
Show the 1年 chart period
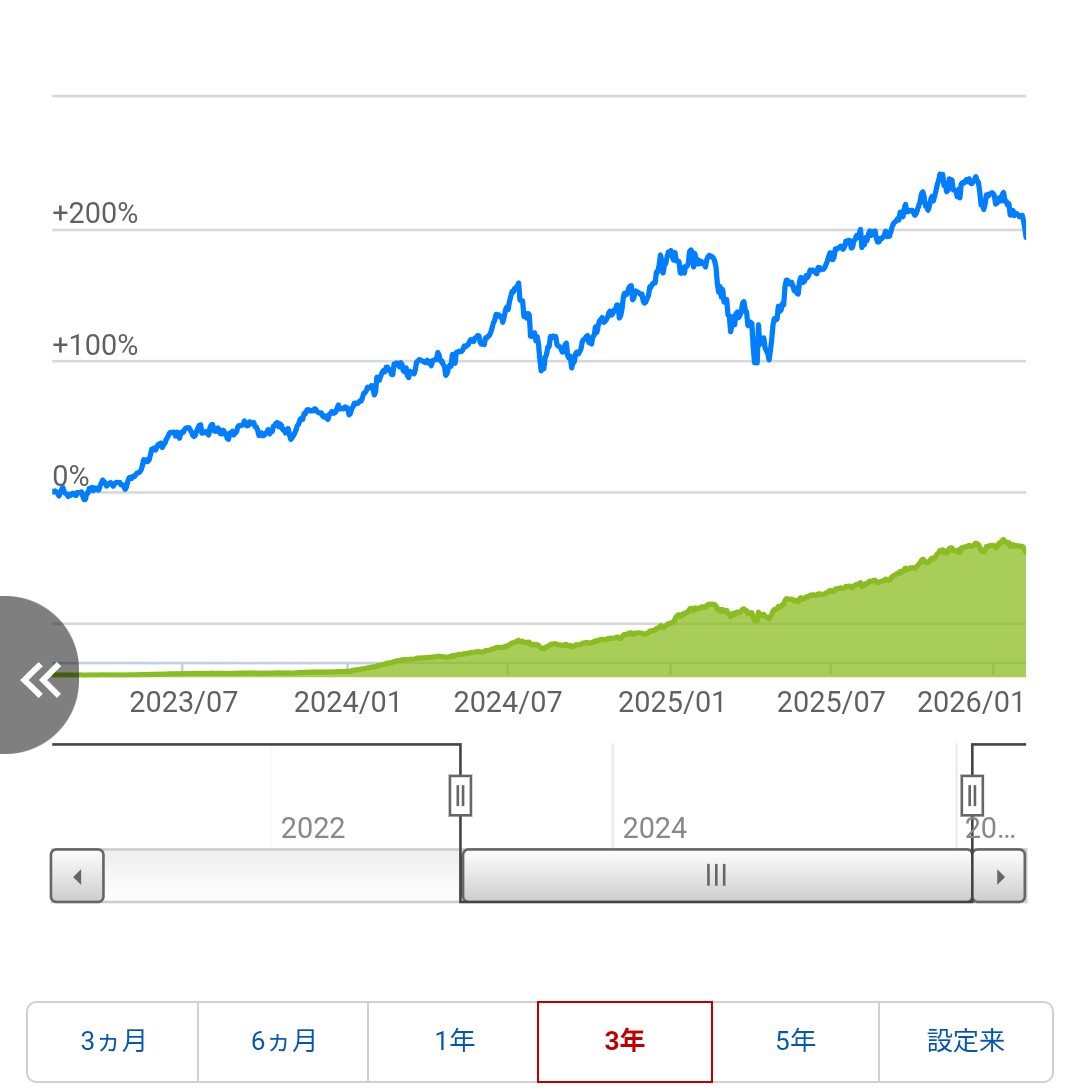(453, 1041)
